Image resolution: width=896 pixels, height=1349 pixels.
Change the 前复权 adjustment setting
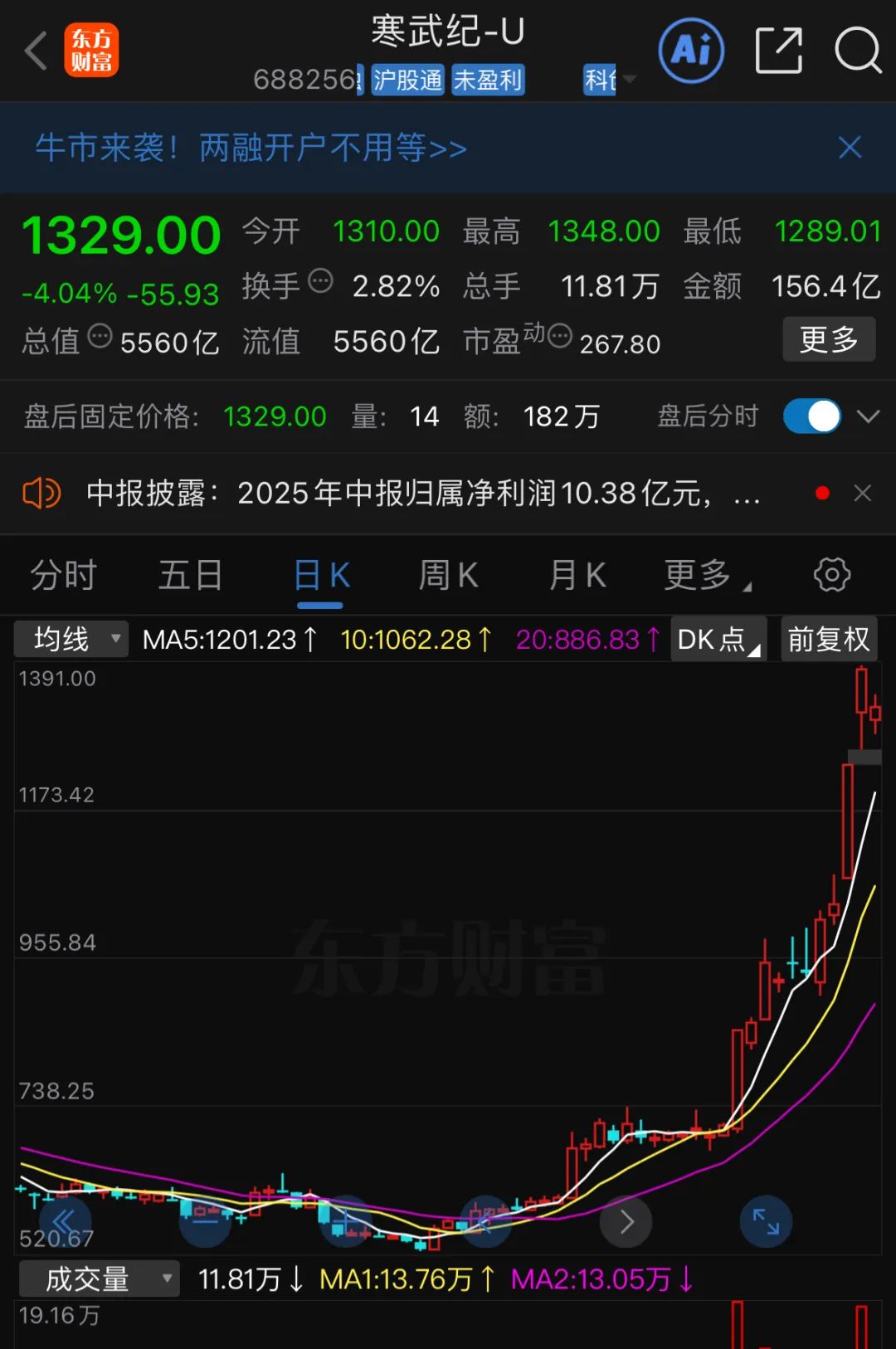pos(828,640)
